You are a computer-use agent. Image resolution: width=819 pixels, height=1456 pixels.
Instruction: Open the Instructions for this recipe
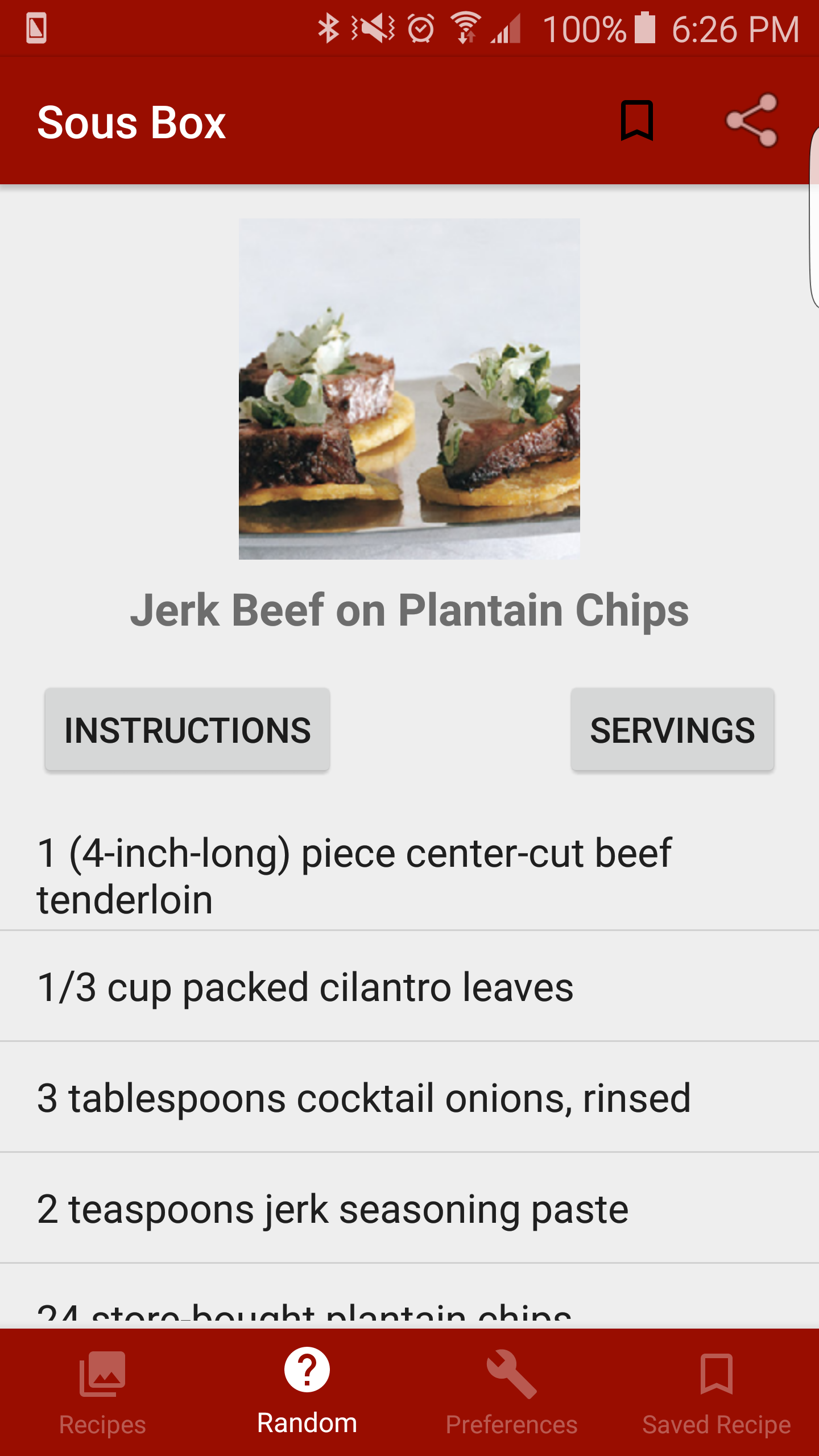[x=187, y=730]
